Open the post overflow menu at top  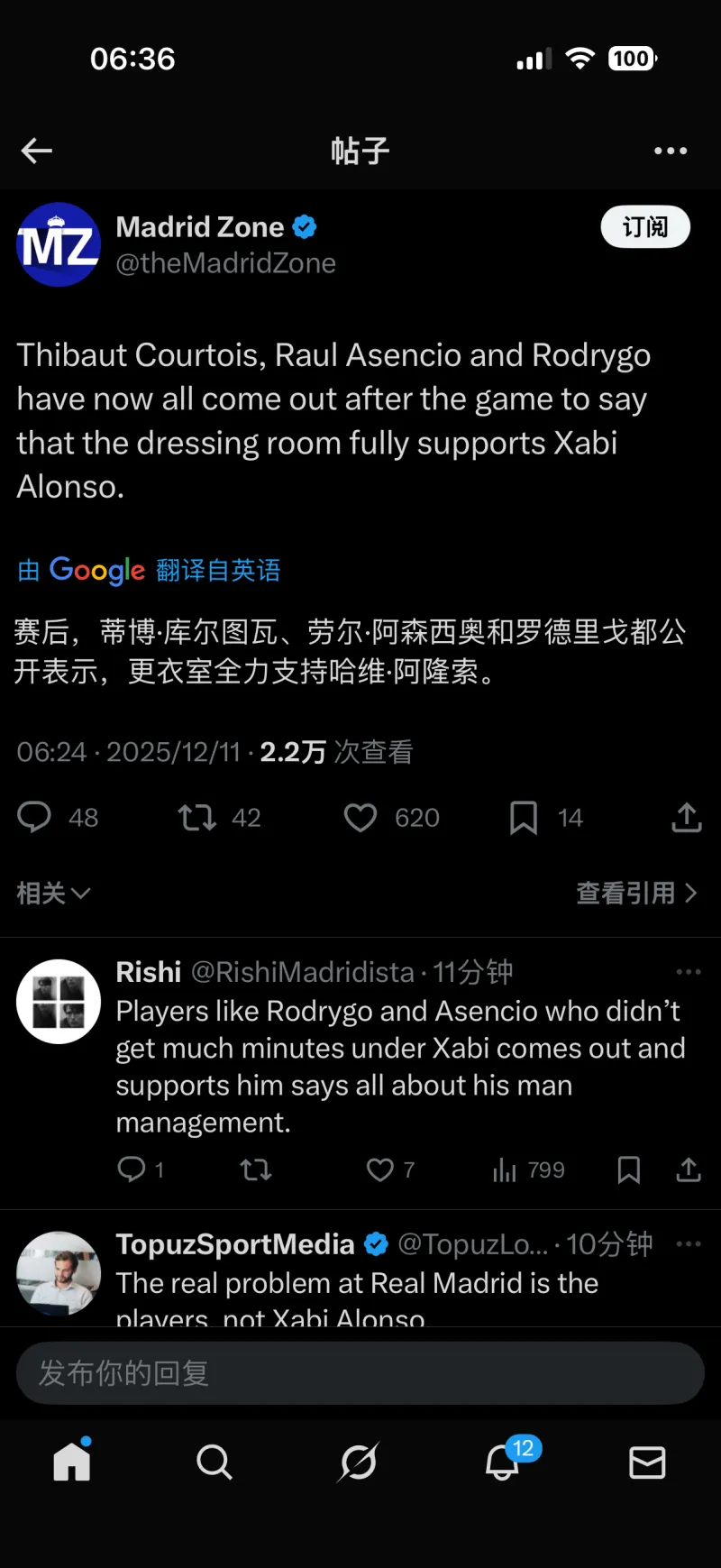671,151
